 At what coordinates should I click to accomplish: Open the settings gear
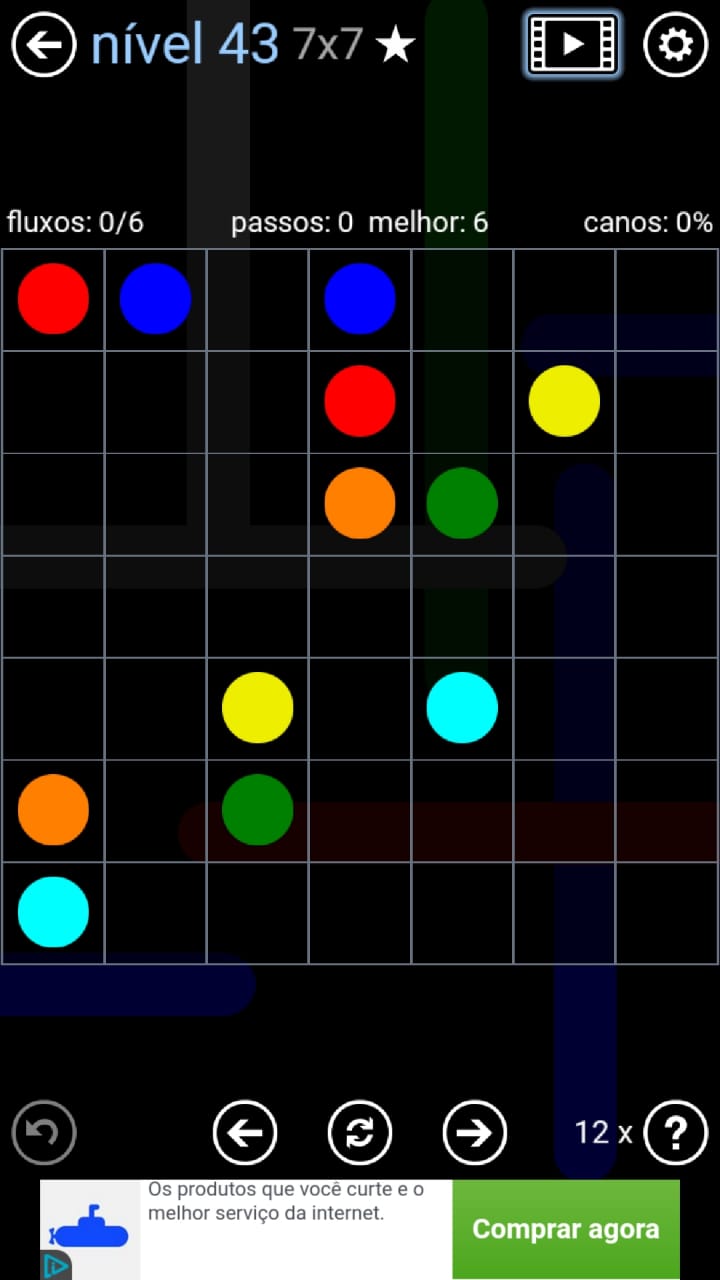click(675, 44)
